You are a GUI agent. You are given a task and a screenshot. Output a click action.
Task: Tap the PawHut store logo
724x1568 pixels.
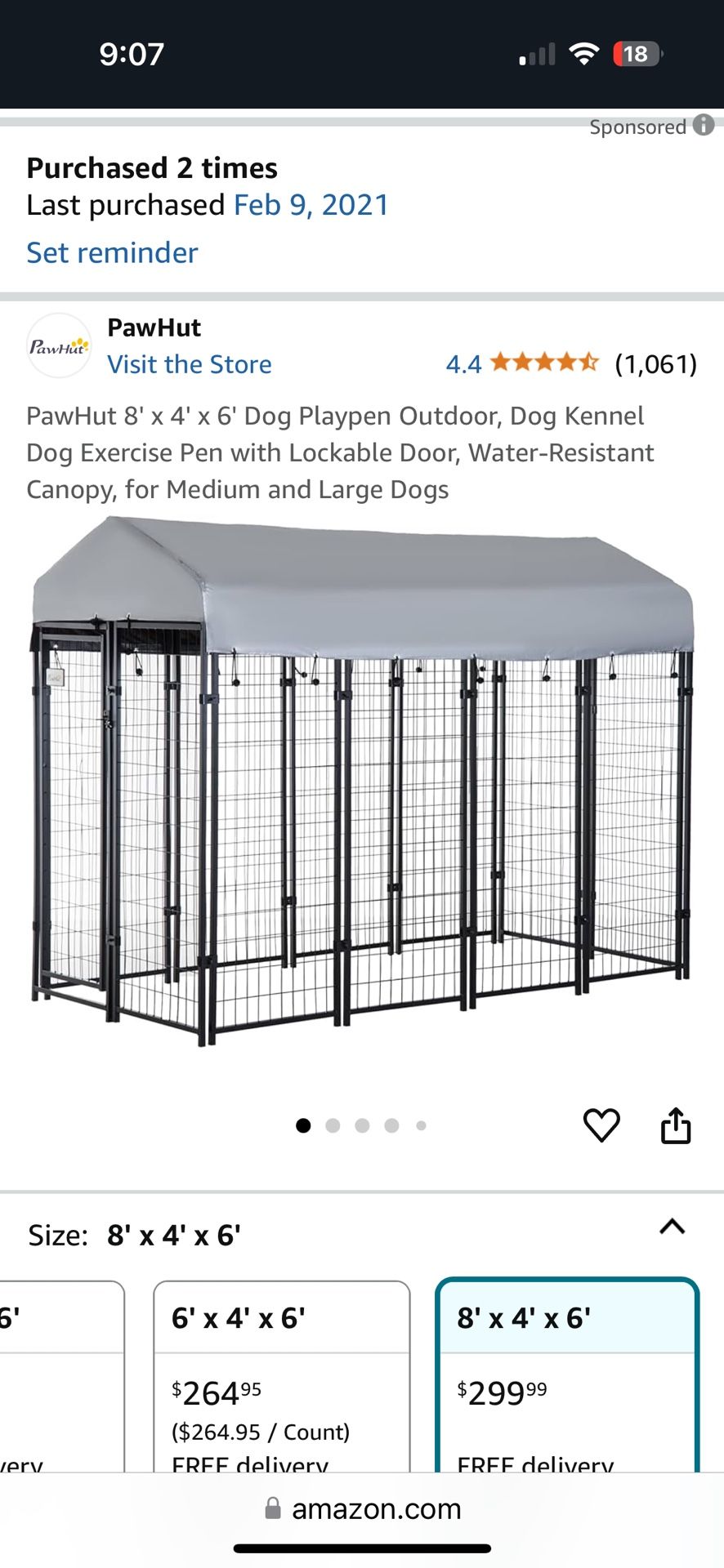60,345
